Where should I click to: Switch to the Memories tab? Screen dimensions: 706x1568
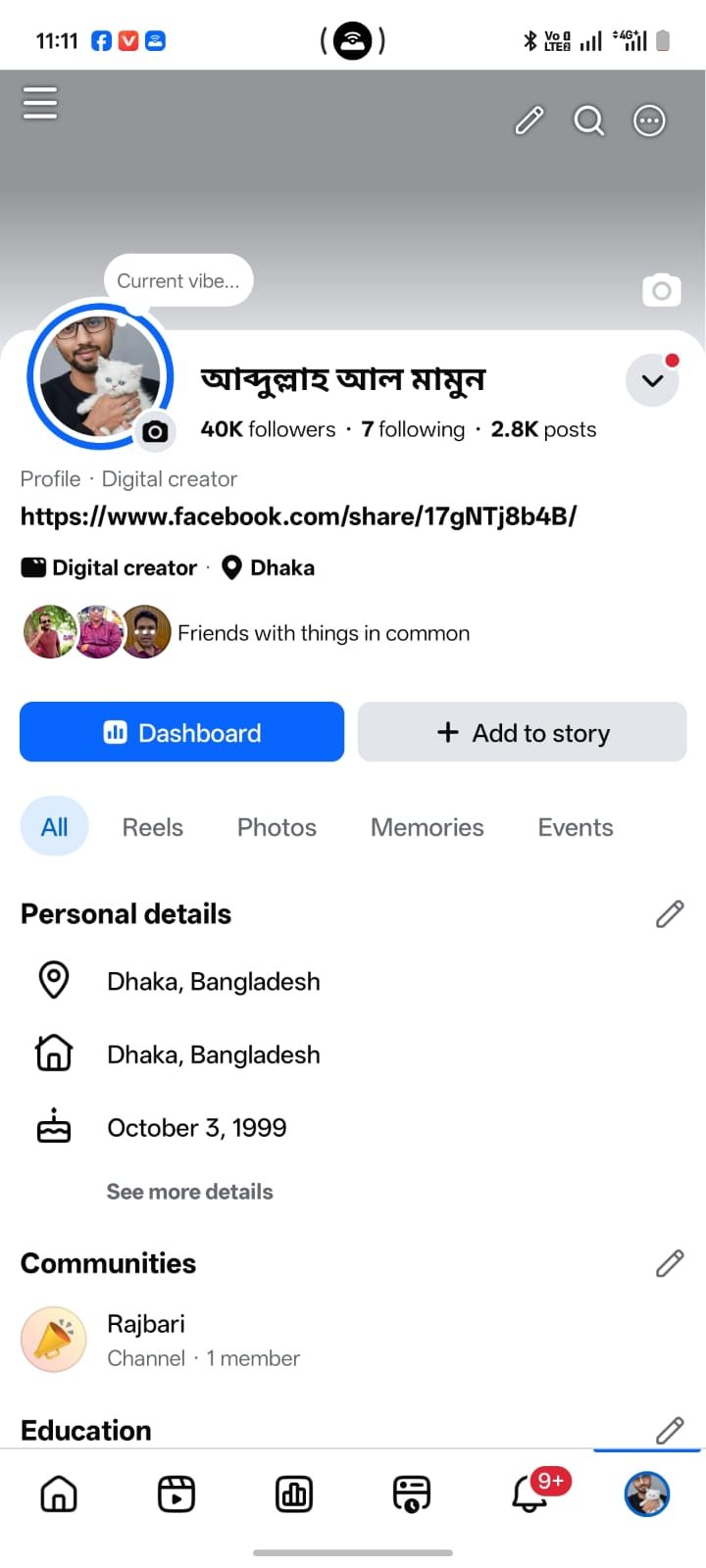pos(428,827)
